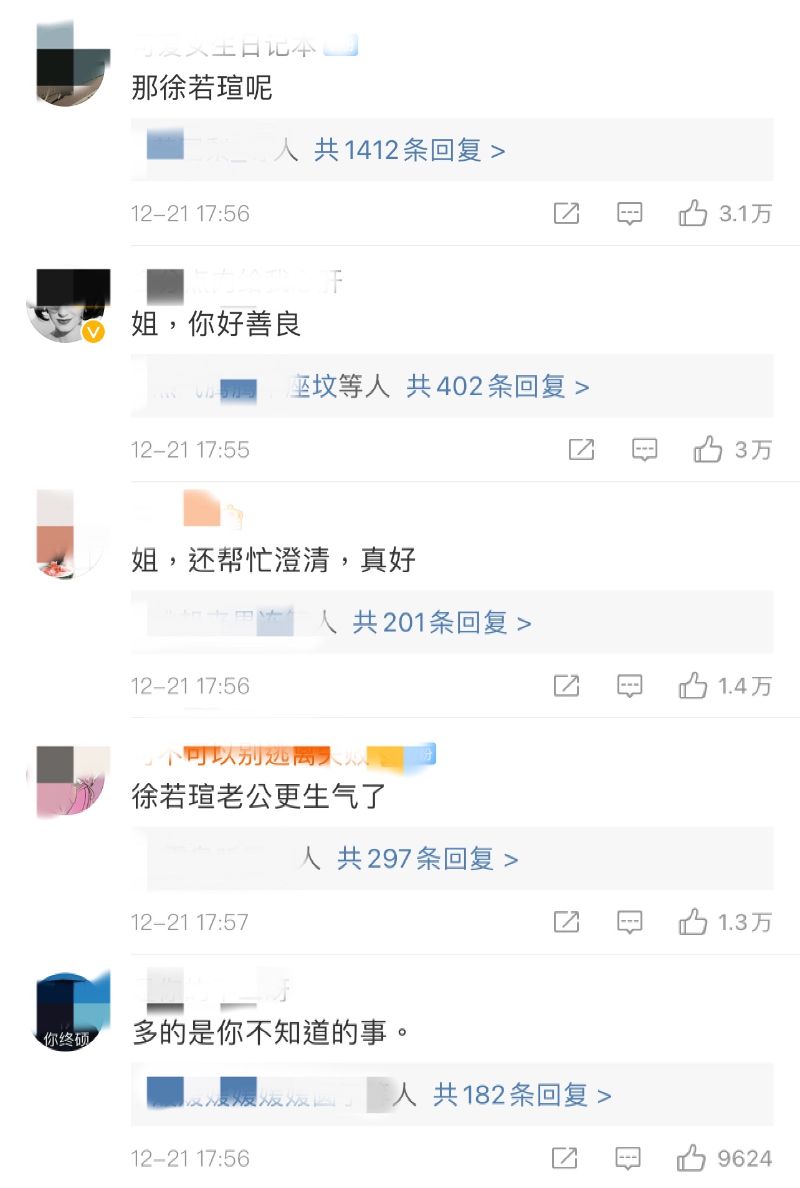Repost the comment 徐若瑄老公更生气了
The image size is (800, 1188).
566,922
